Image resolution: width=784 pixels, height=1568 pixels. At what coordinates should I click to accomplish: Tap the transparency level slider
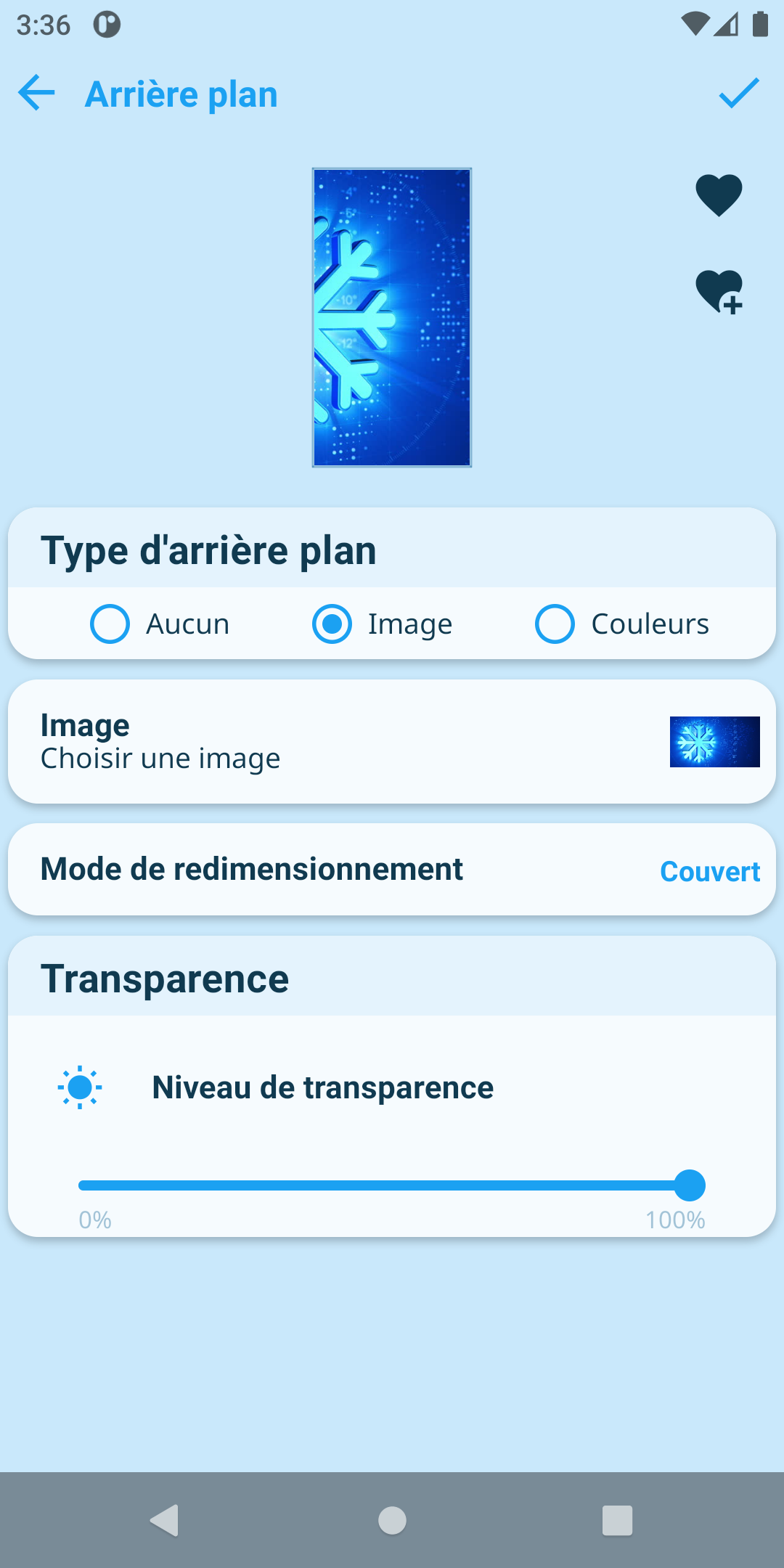click(x=392, y=1185)
